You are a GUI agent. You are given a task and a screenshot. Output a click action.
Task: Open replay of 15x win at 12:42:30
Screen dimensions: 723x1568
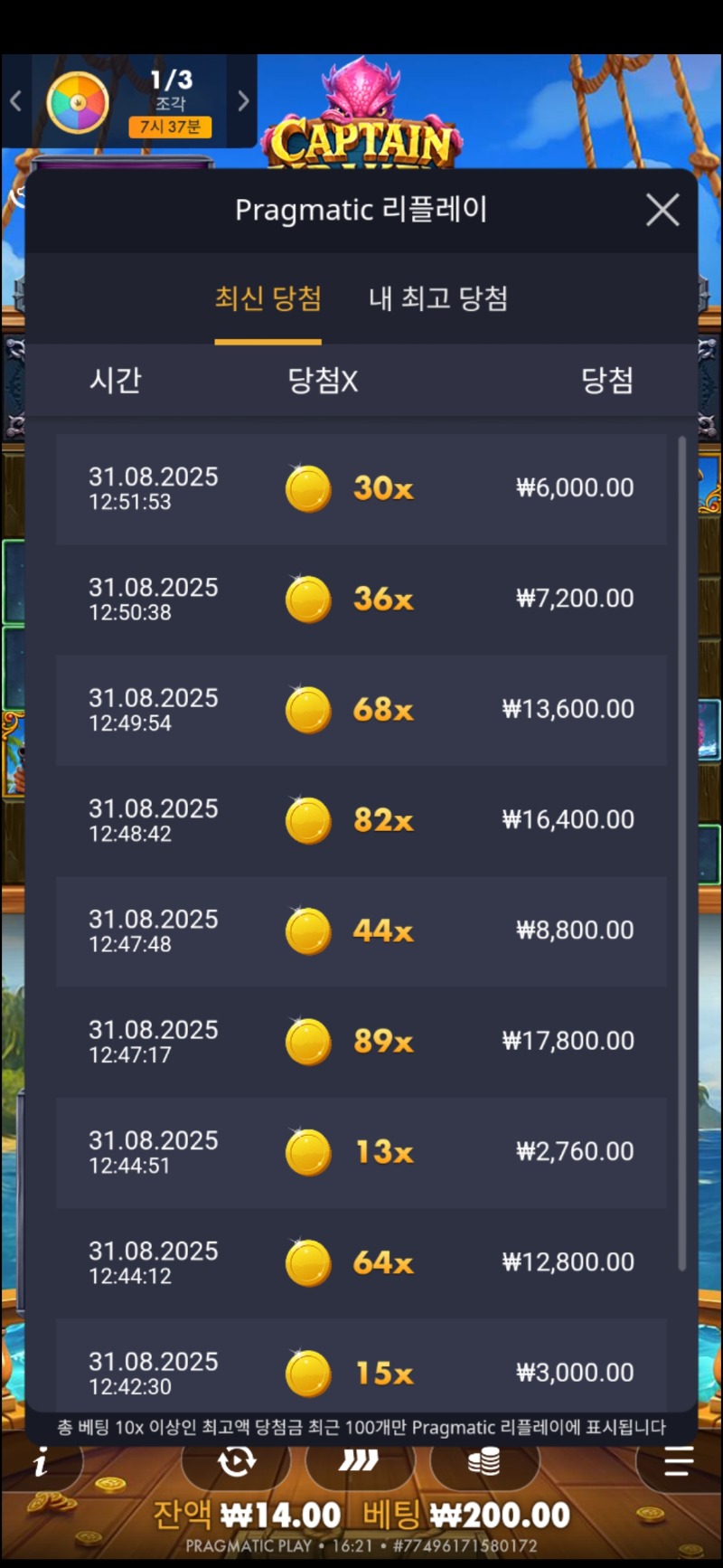pos(361,1370)
